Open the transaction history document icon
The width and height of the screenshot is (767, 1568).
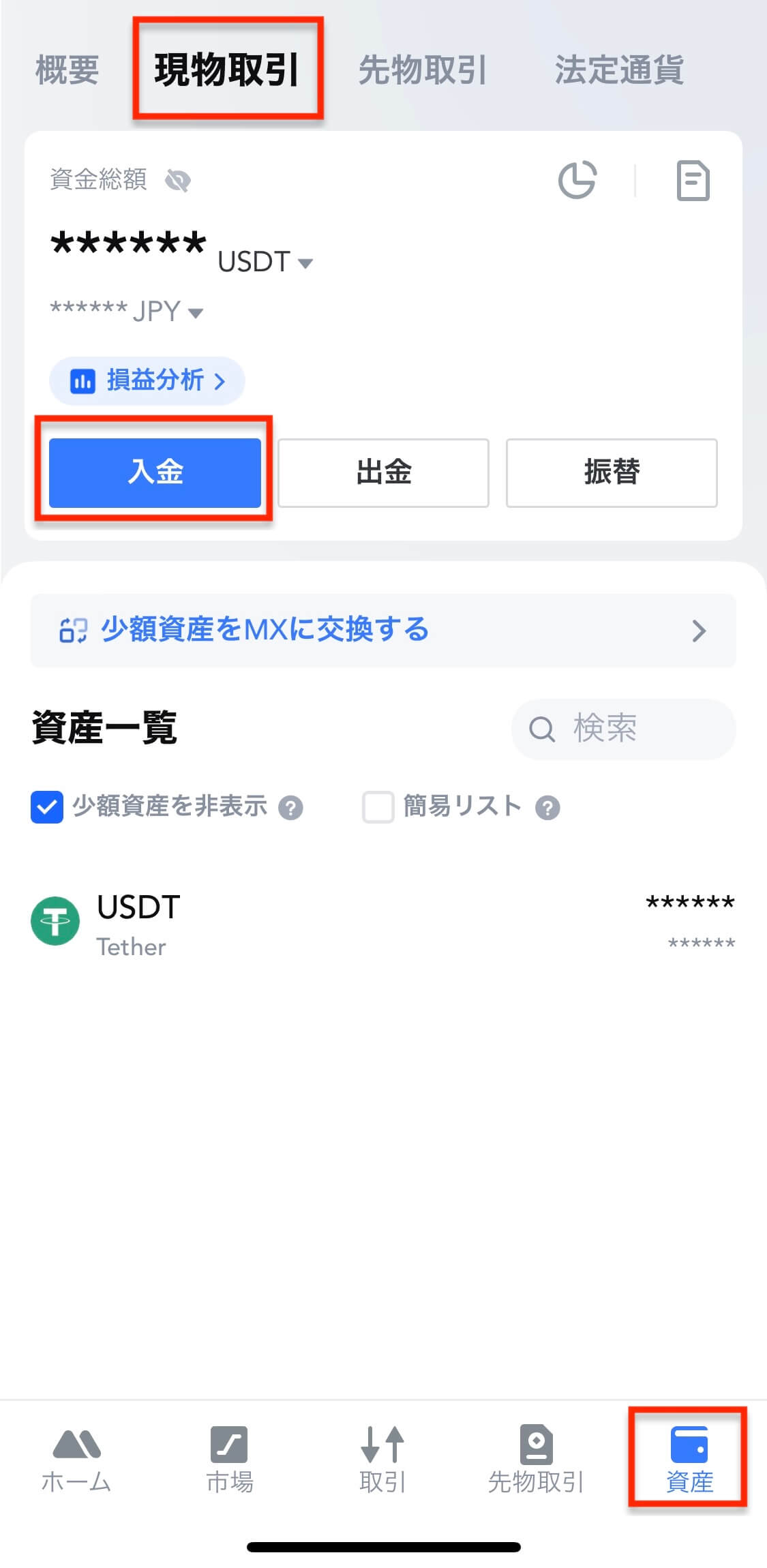coord(693,181)
